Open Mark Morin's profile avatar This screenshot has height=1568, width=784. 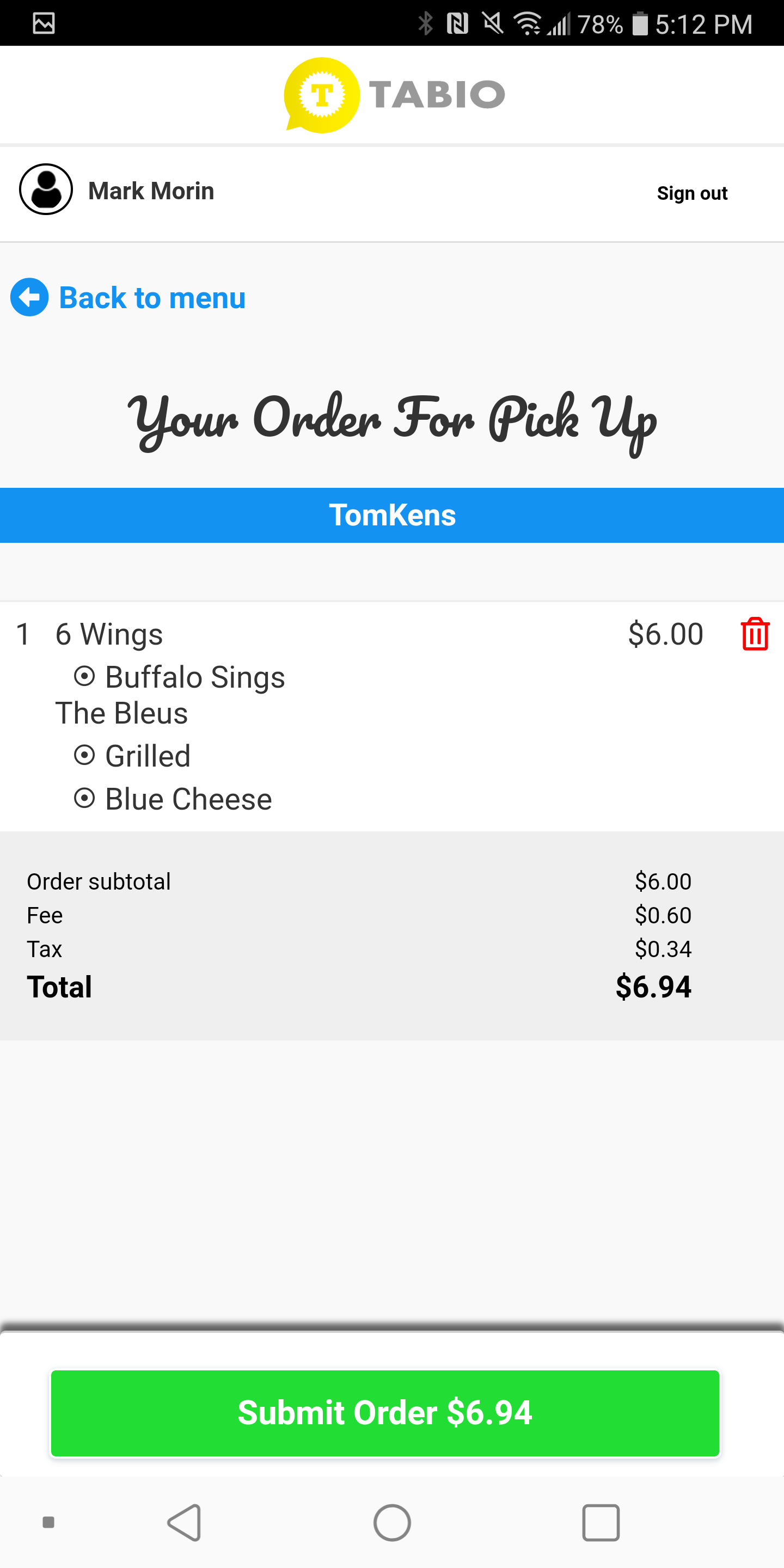[46, 190]
